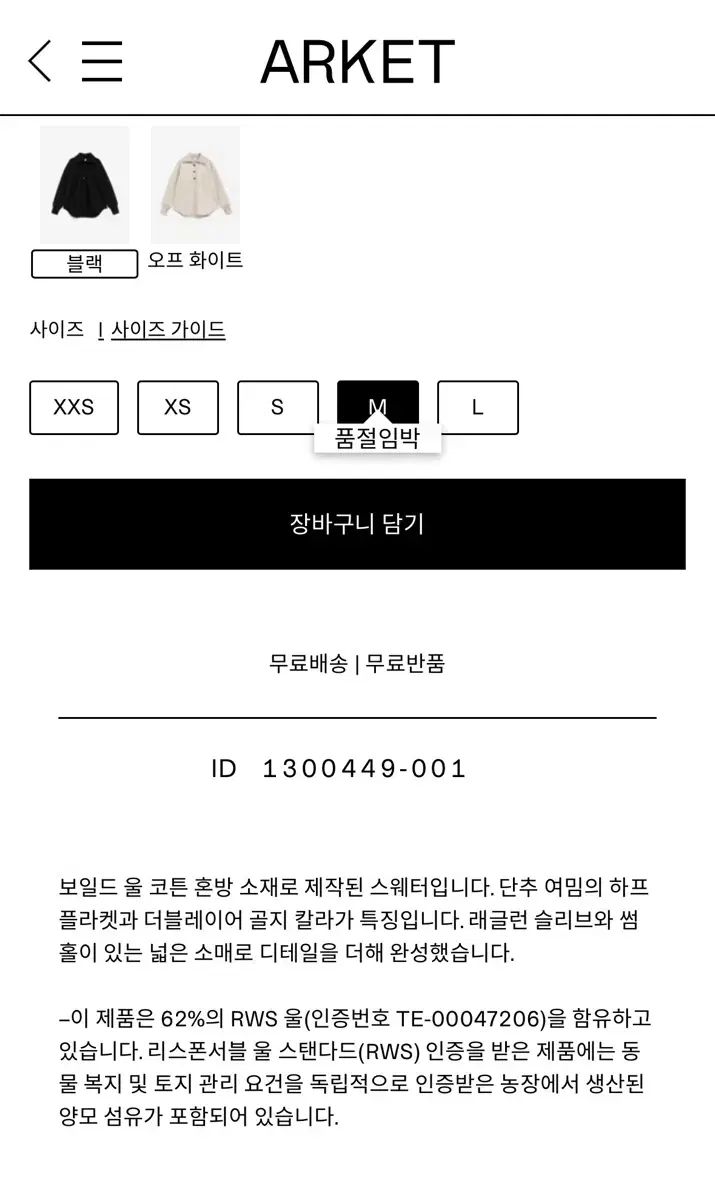Choose size XS
The width and height of the screenshot is (715, 1200).
(178, 407)
